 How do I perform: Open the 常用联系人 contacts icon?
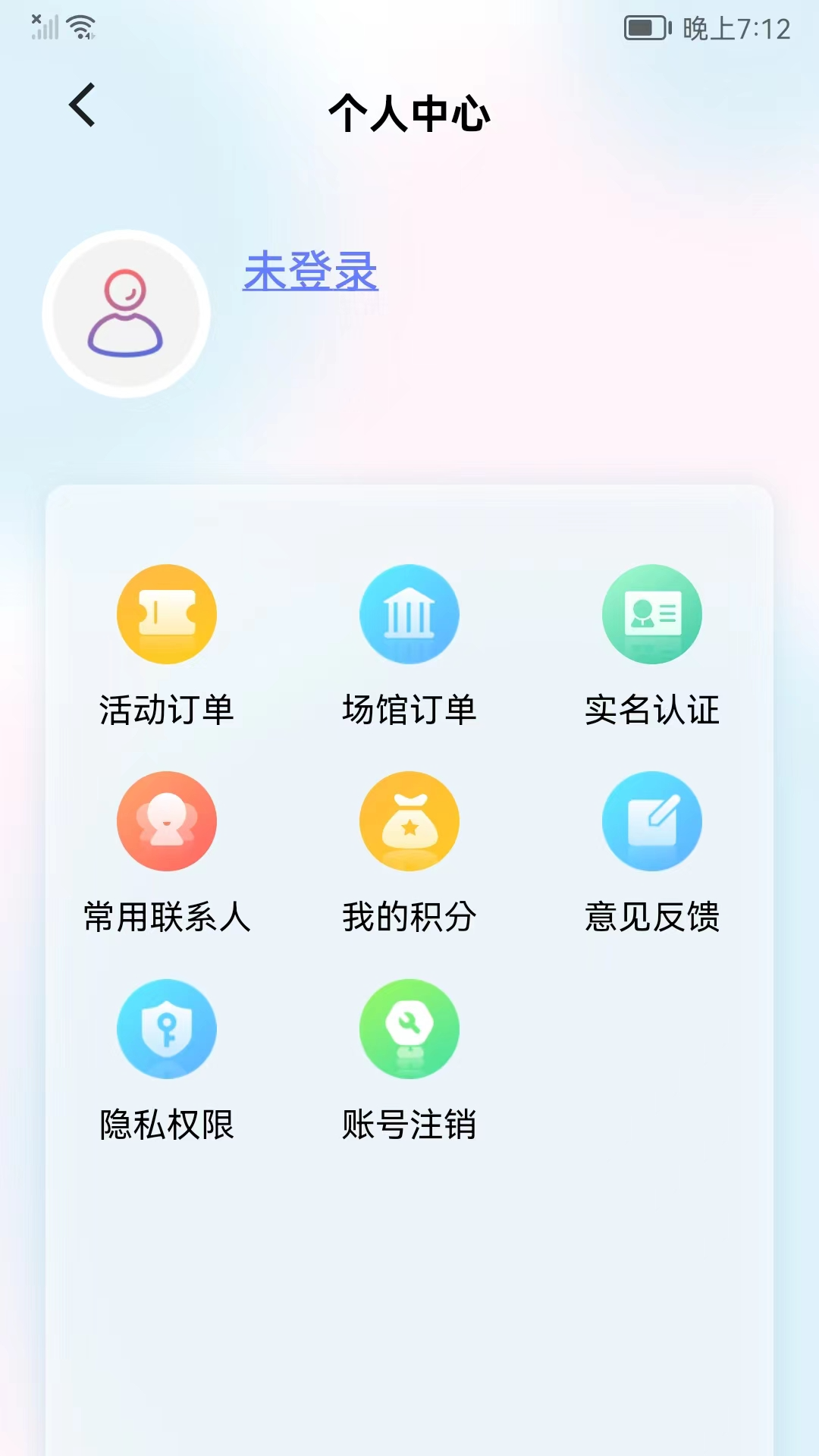pos(167,821)
